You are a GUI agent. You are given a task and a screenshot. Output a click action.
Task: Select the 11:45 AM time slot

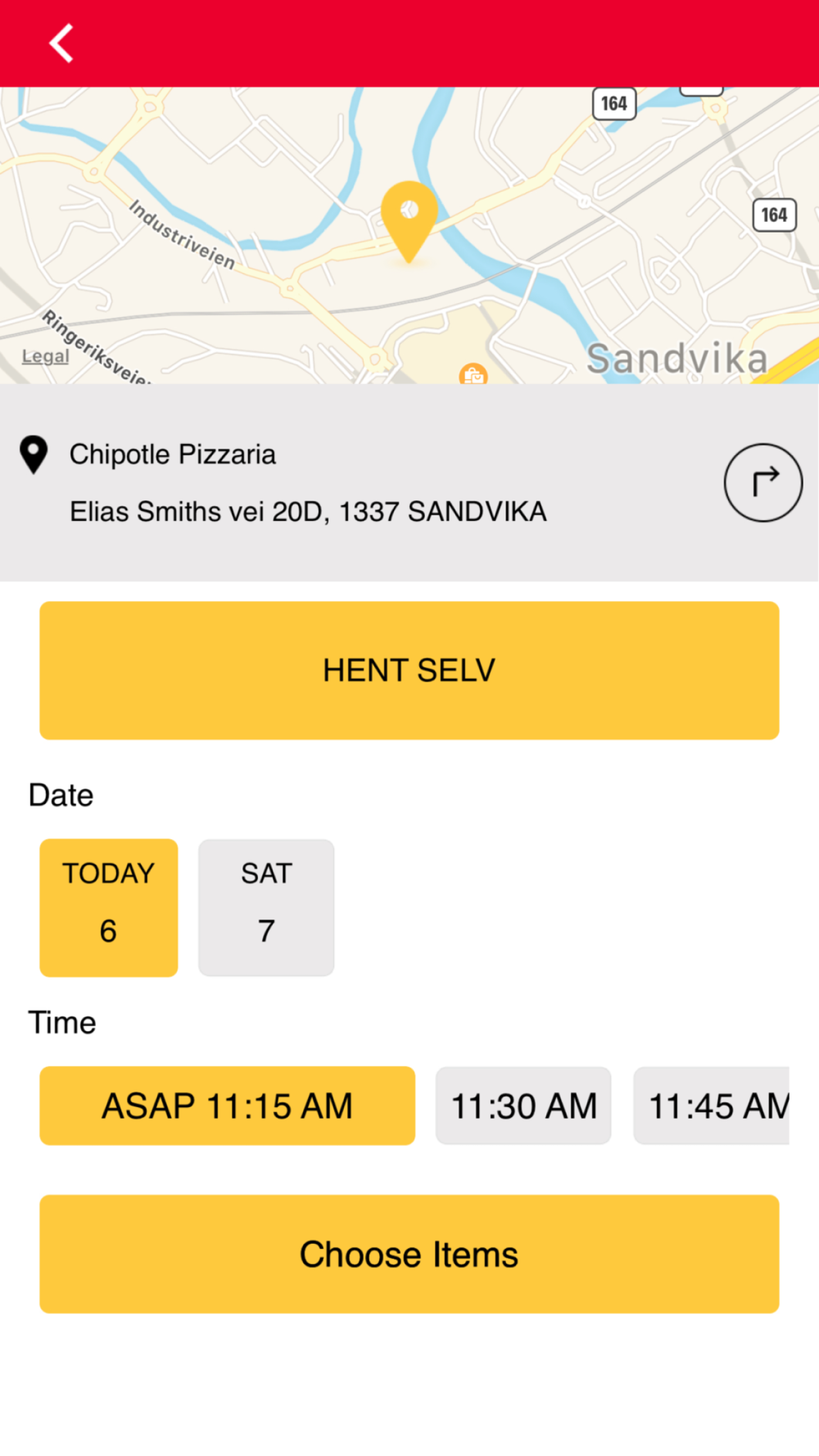pyautogui.click(x=711, y=1106)
